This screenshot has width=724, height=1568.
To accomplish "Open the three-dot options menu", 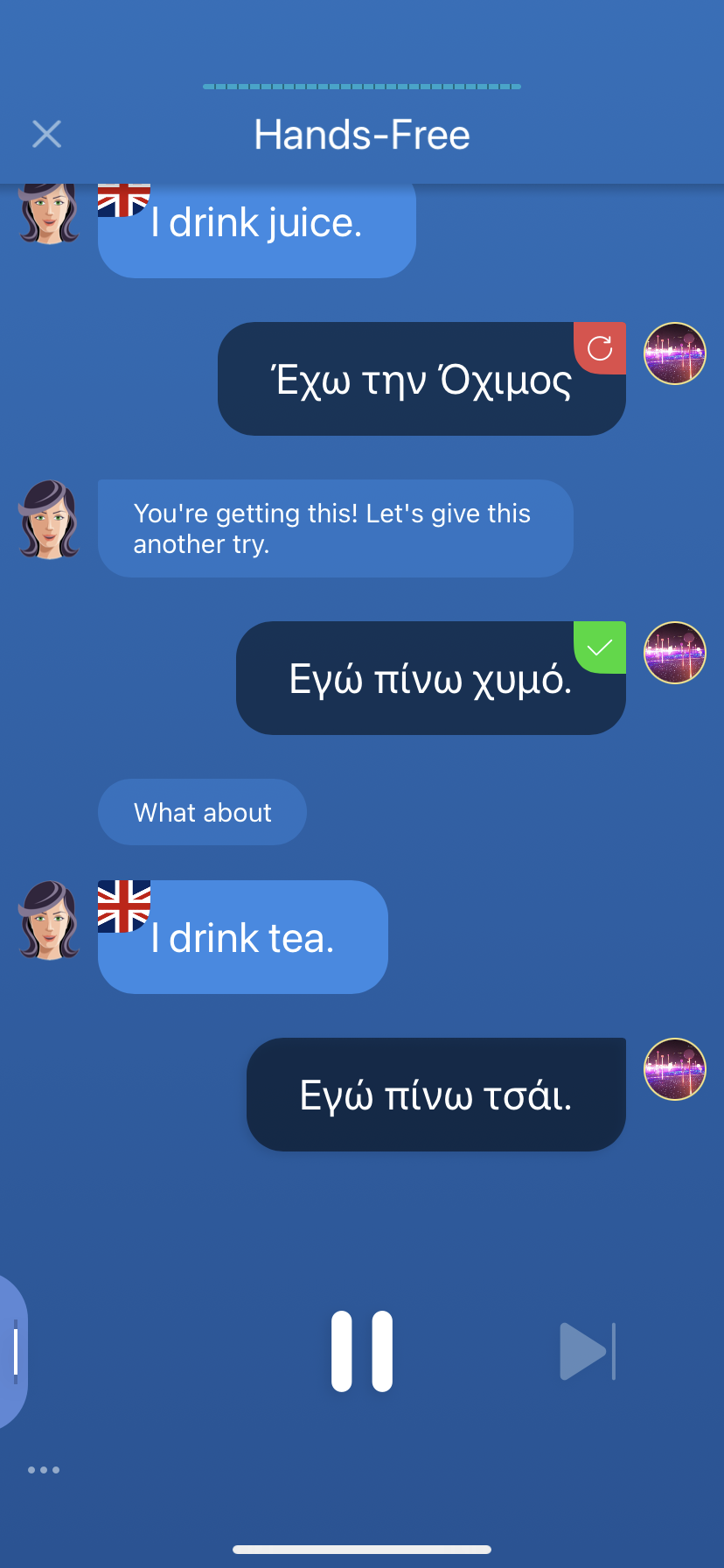I will click(44, 1470).
